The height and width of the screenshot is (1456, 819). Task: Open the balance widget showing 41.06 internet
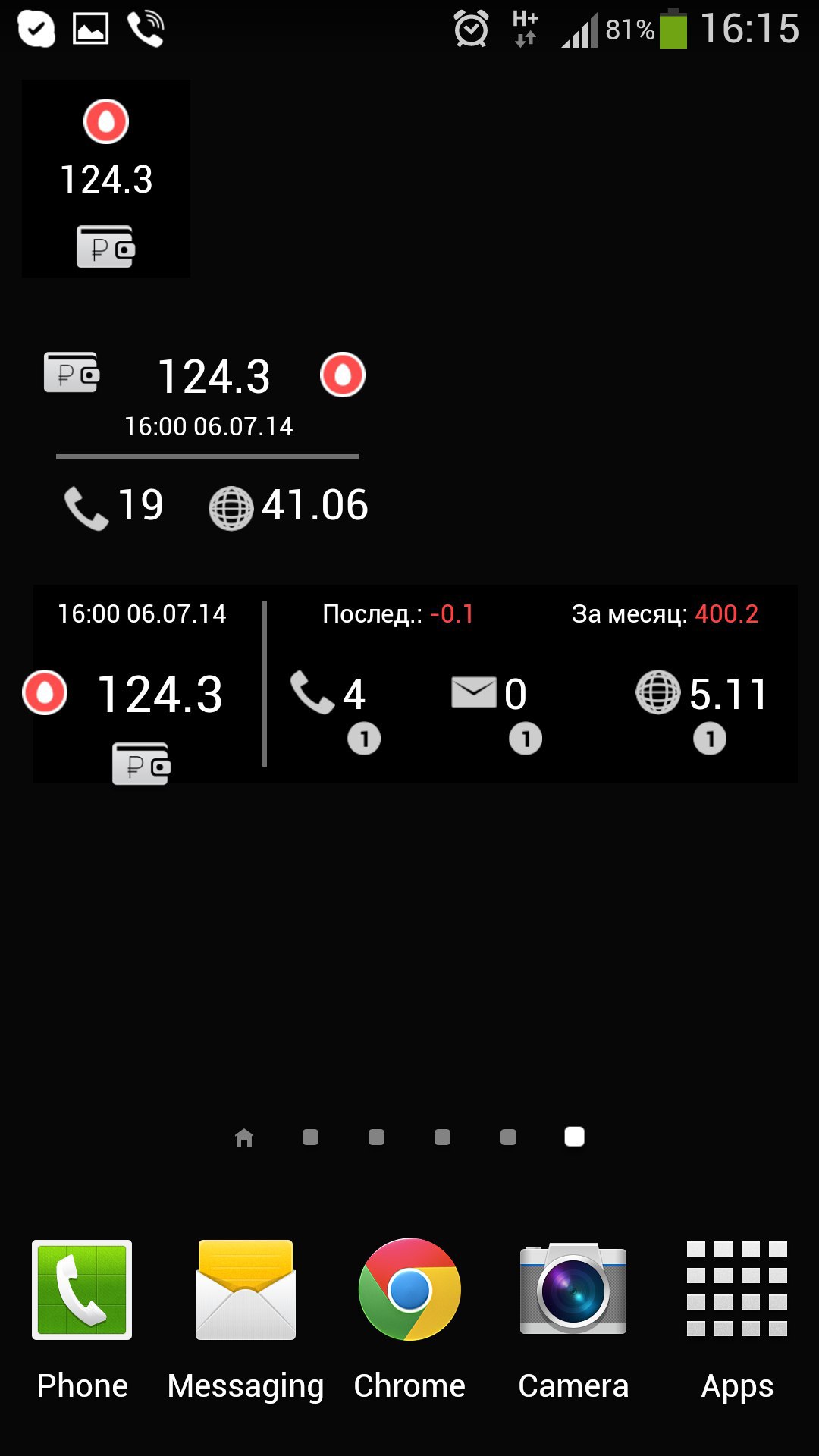click(207, 440)
